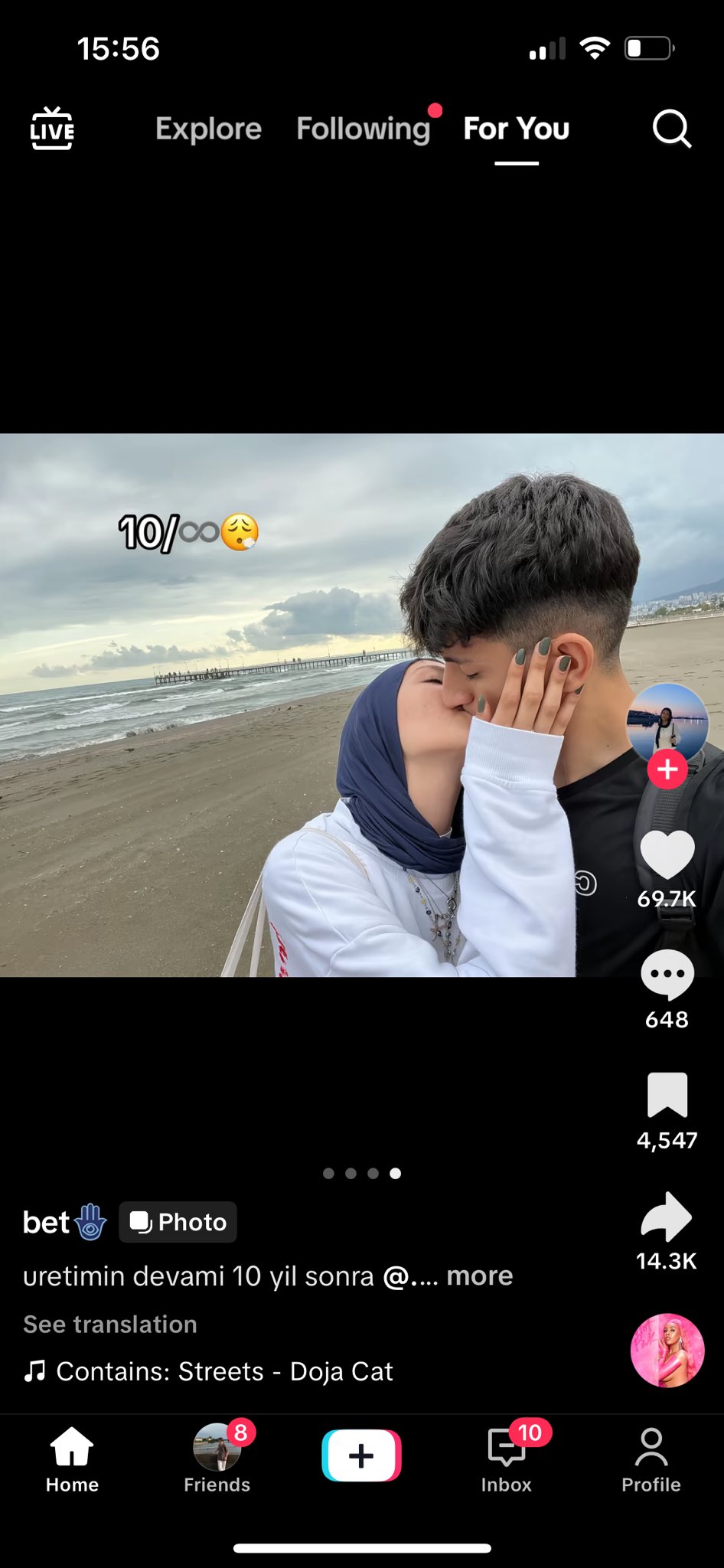Switch to the Explore tab
724x1568 pixels.
(208, 129)
